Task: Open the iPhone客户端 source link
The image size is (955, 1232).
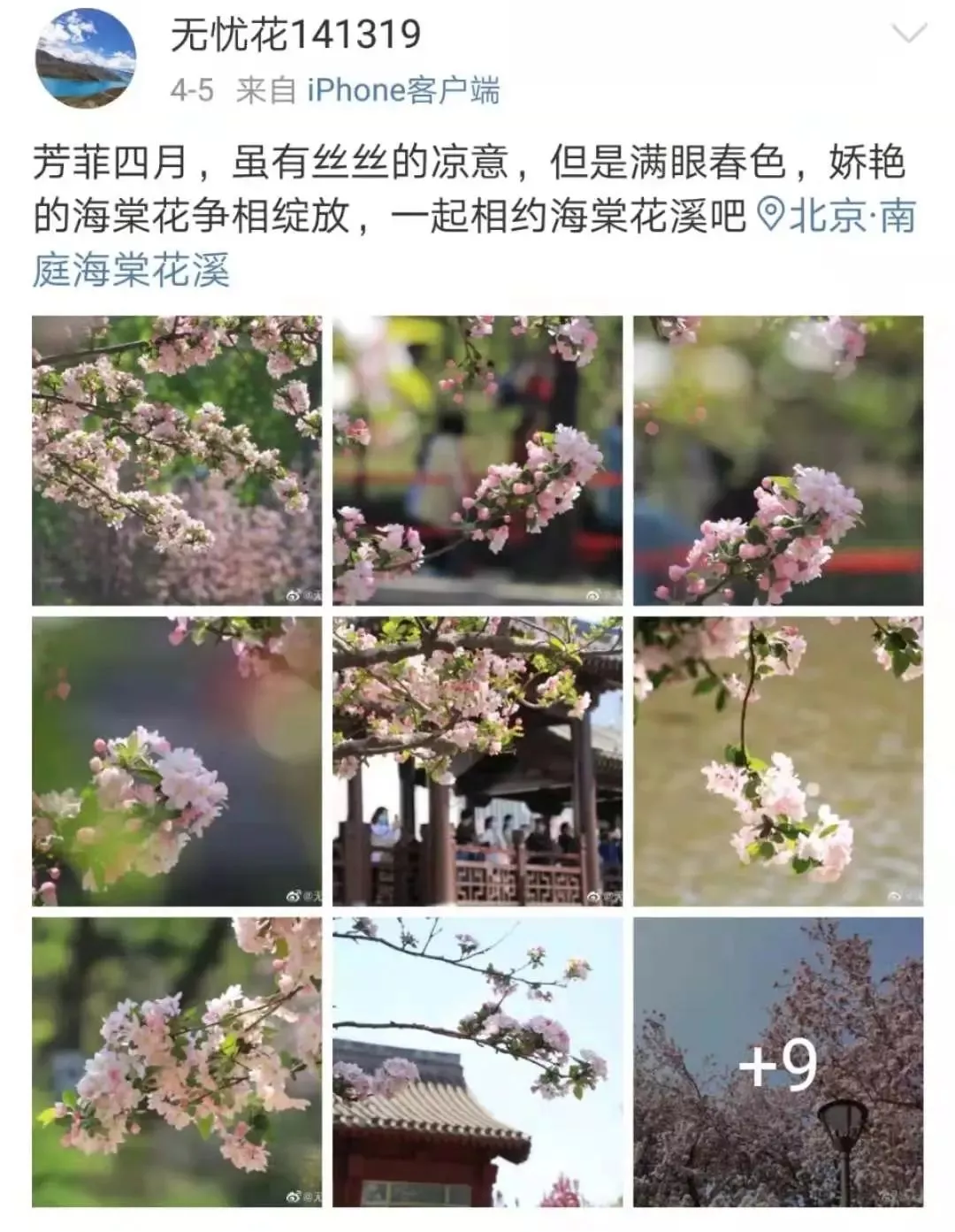Action: point(403,90)
